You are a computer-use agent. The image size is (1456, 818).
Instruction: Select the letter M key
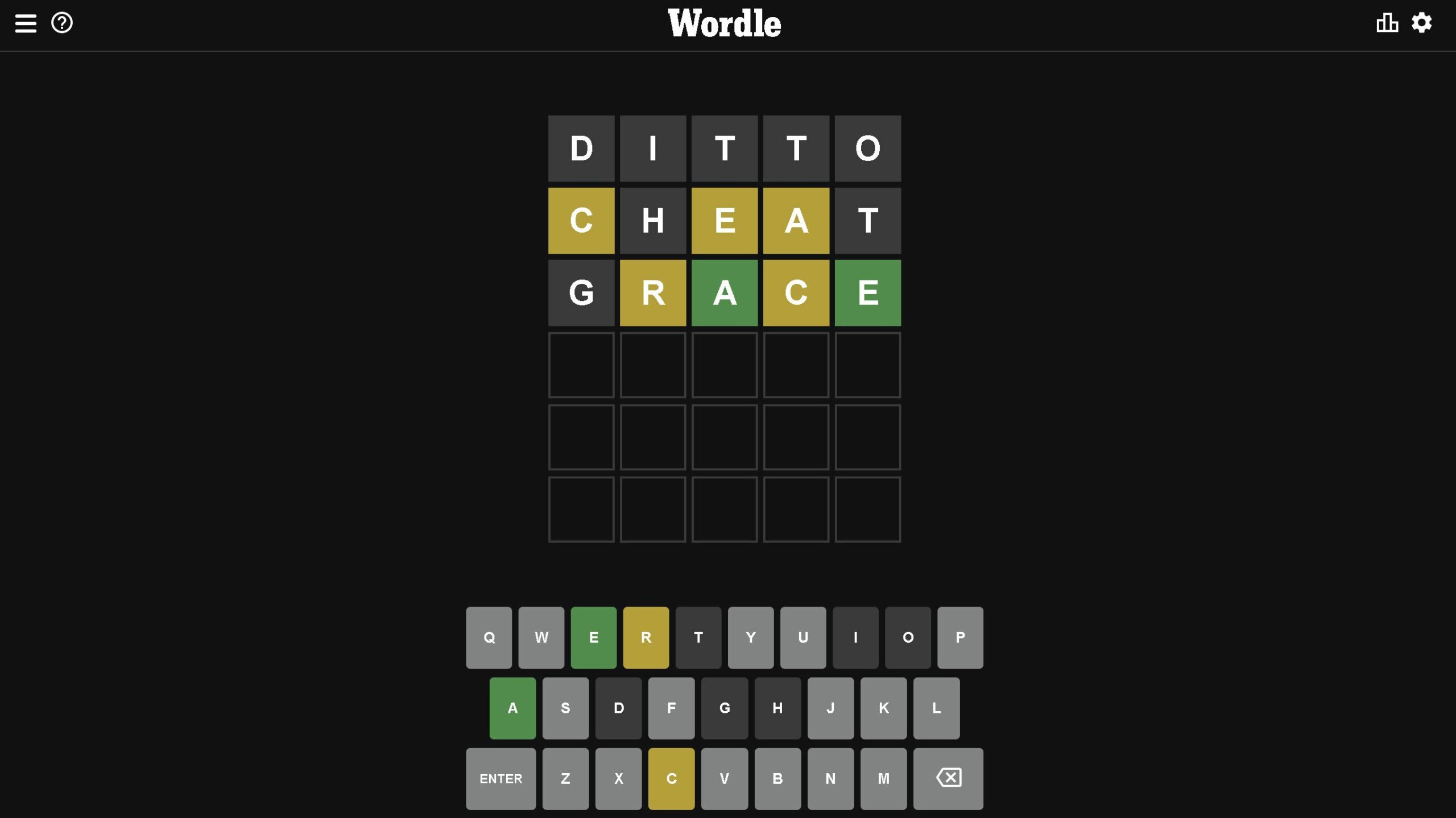tap(883, 778)
